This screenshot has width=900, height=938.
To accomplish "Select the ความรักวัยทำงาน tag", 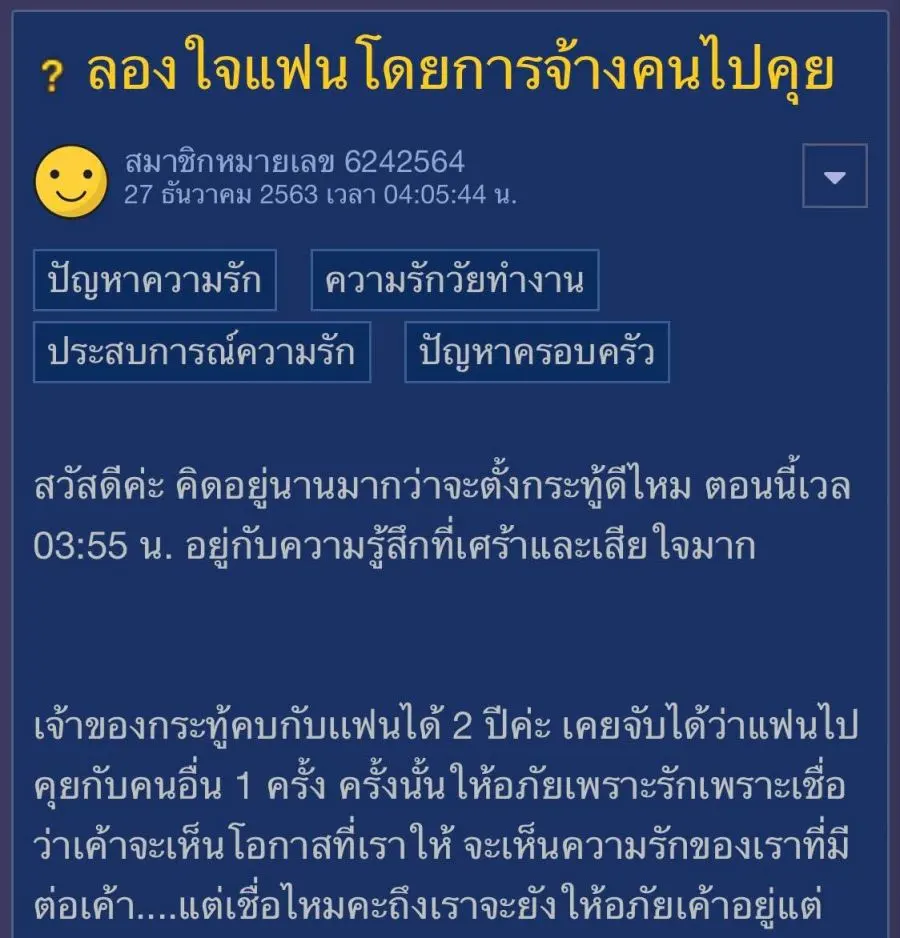I will point(454,280).
